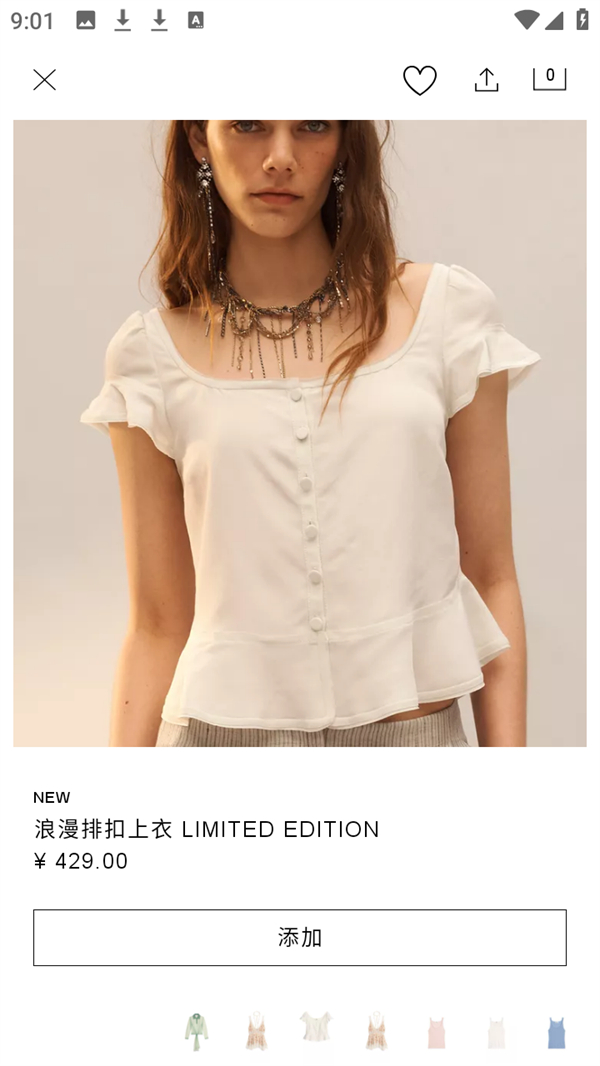The image size is (600, 1066).
Task: View the green tie-front top thumbnail
Action: (x=197, y=1030)
